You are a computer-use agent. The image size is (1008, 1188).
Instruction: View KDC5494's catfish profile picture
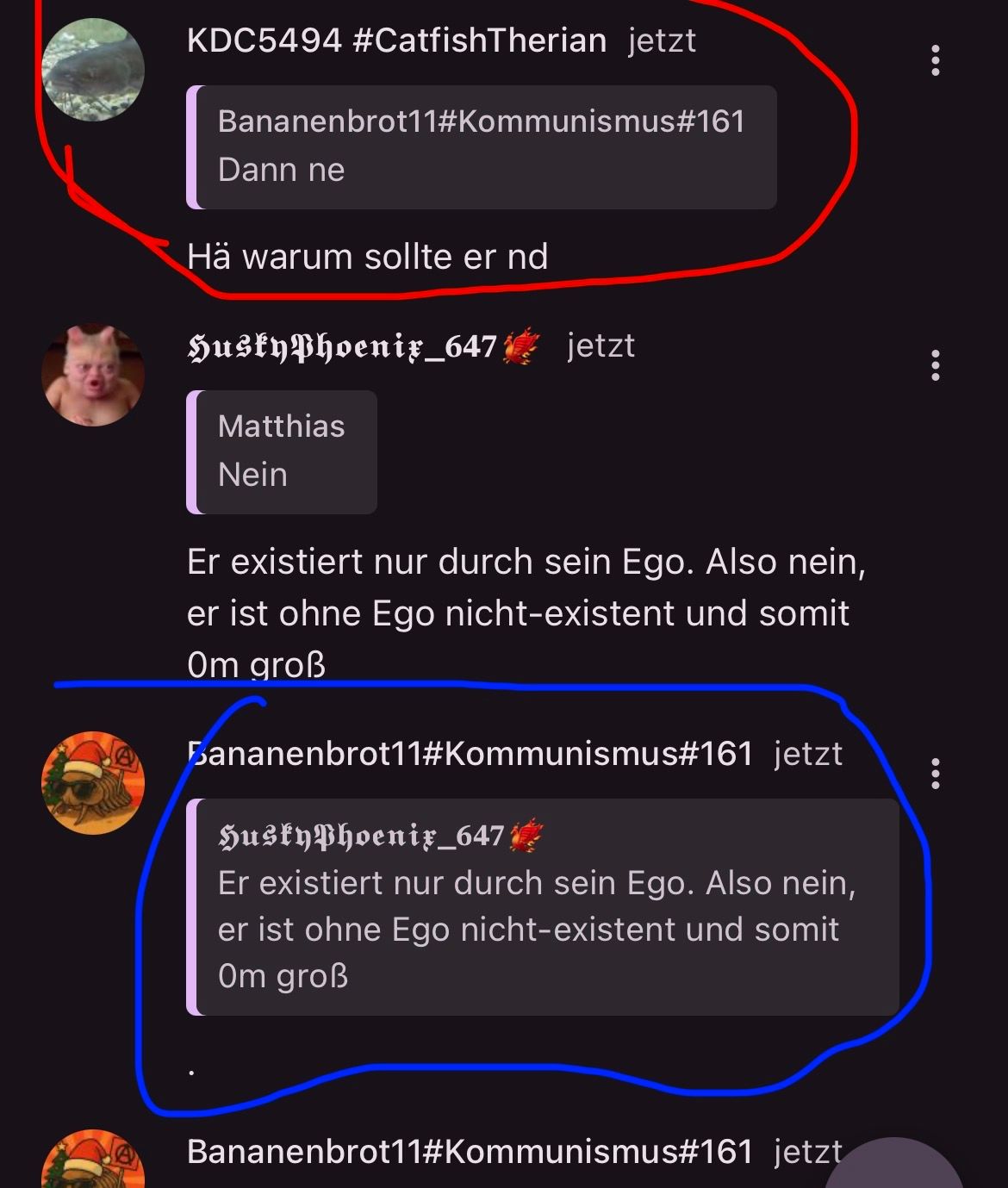click(x=93, y=70)
